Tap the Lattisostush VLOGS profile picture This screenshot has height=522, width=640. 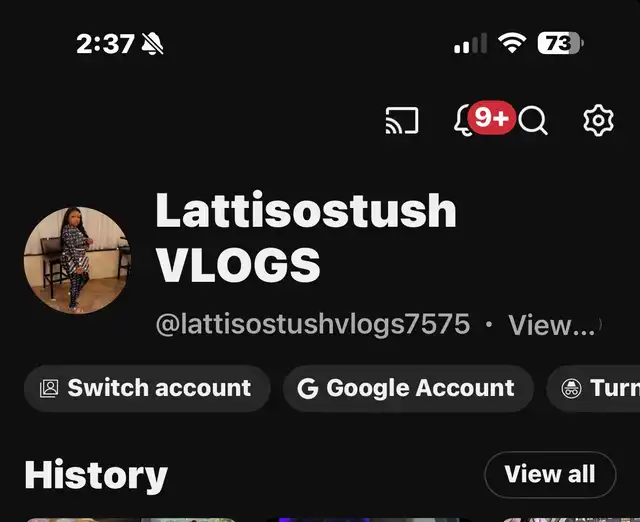(77, 260)
